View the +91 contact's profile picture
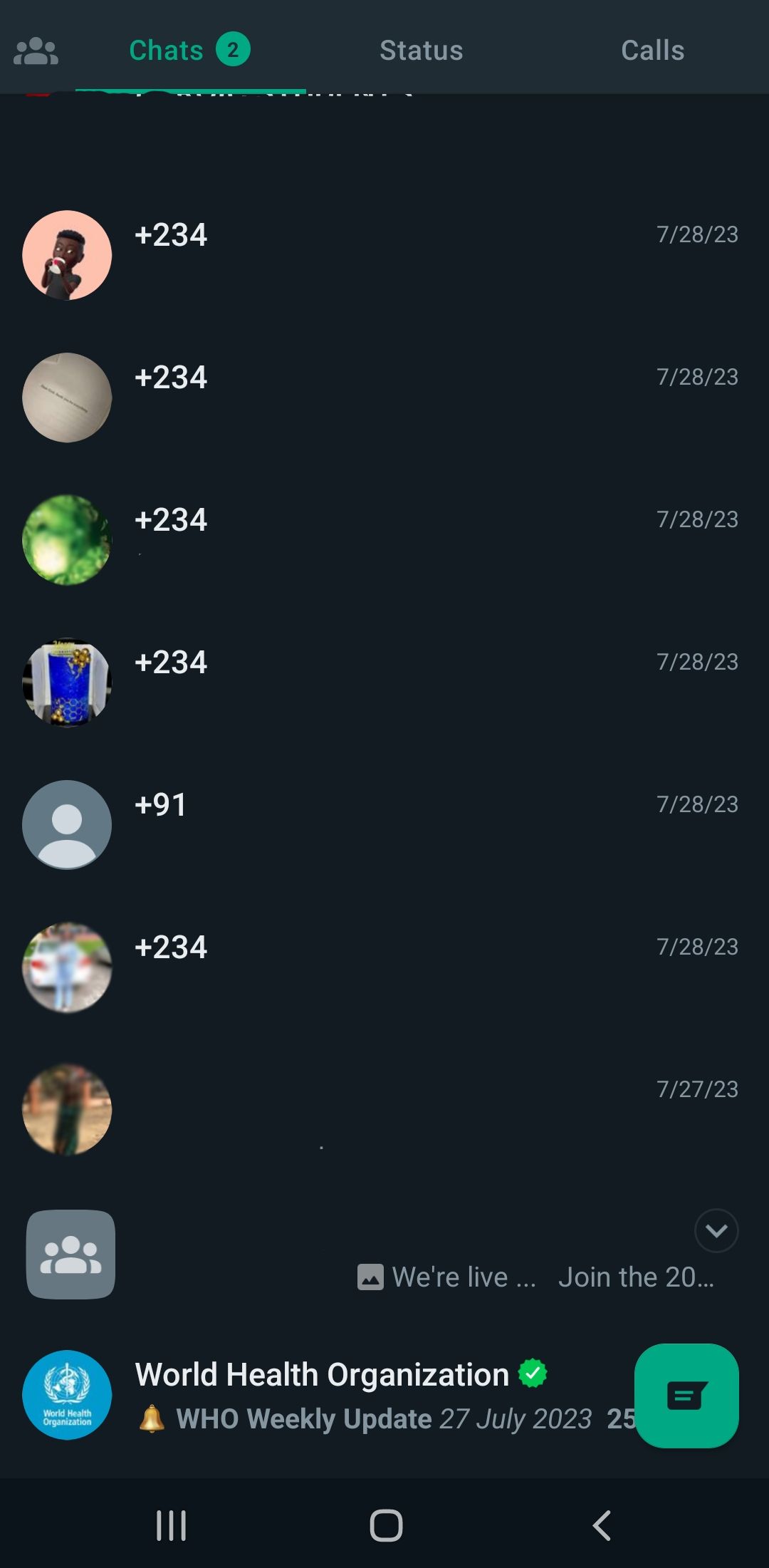This screenshot has height=1568, width=769. coord(67,824)
